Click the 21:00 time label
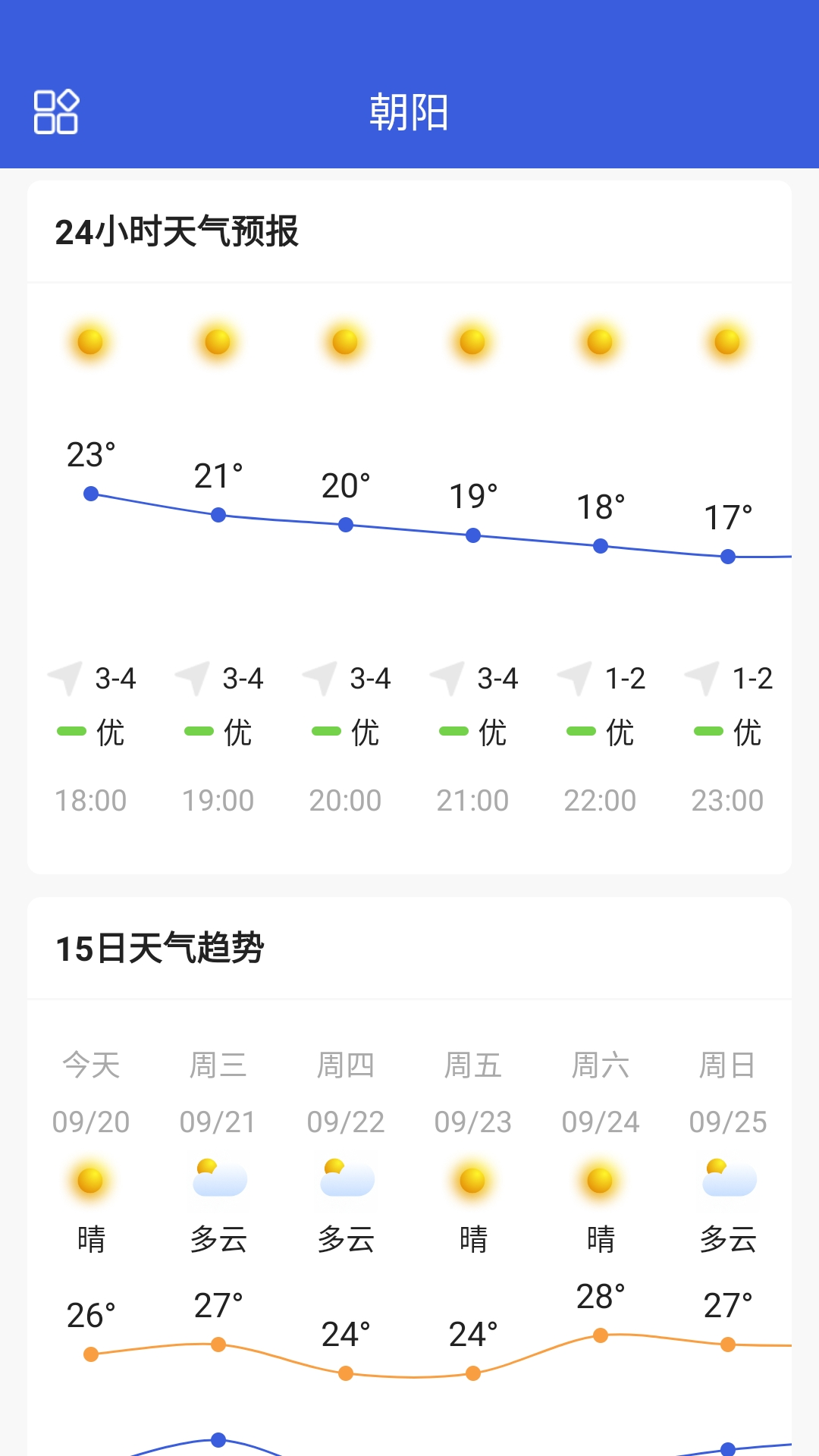This screenshot has width=819, height=1456. (472, 800)
